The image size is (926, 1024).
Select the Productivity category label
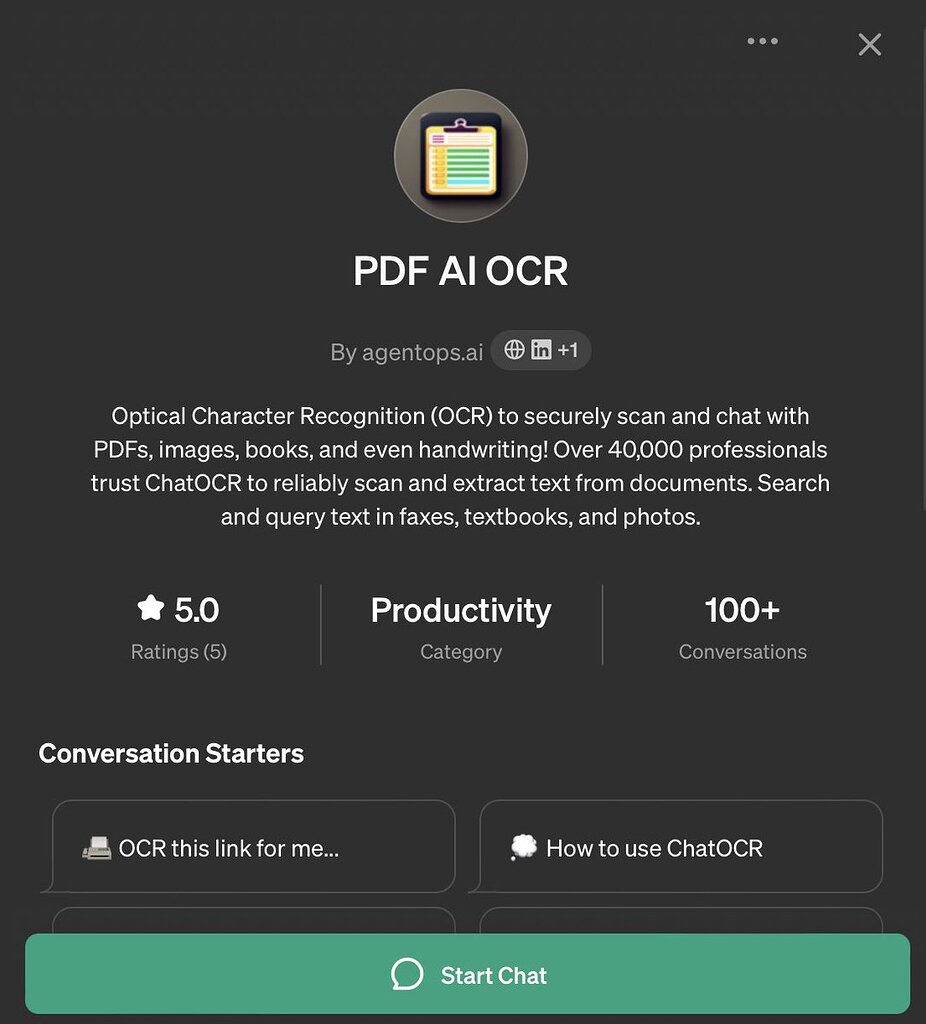461,610
